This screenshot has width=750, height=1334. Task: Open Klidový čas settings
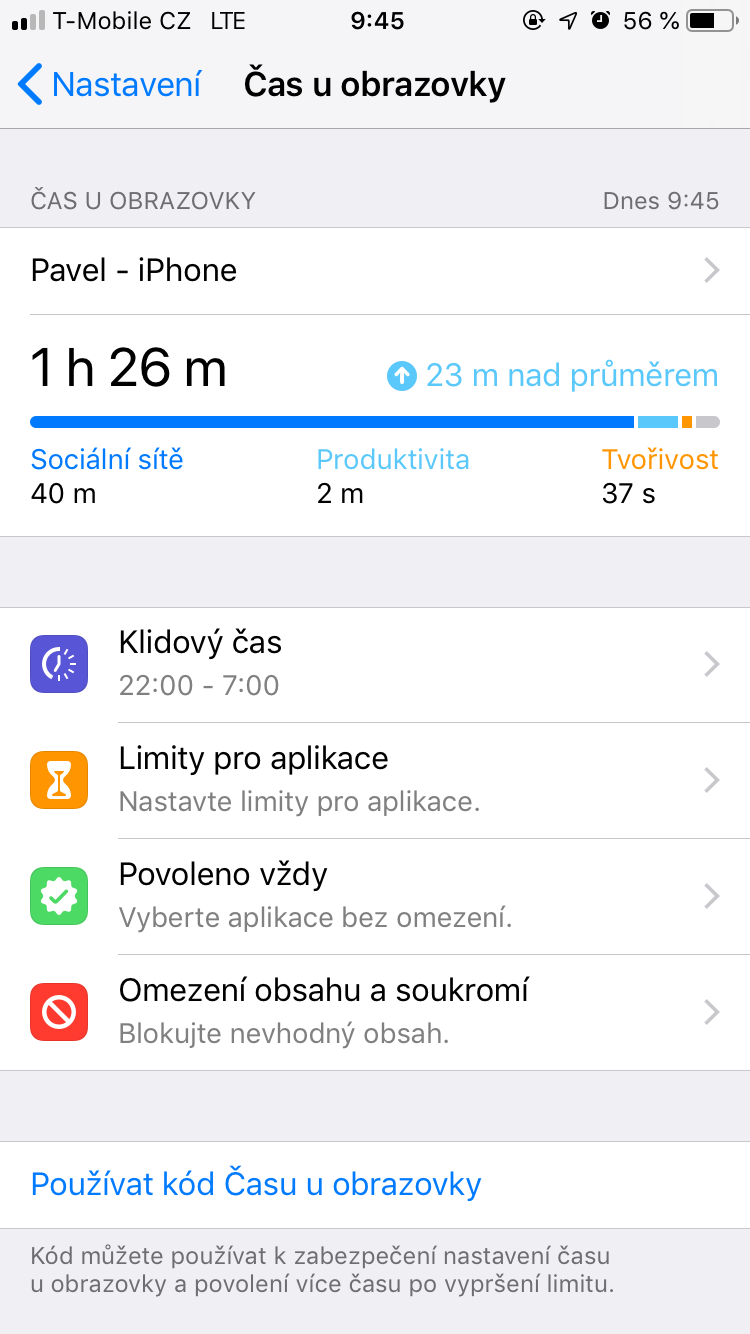point(375,664)
